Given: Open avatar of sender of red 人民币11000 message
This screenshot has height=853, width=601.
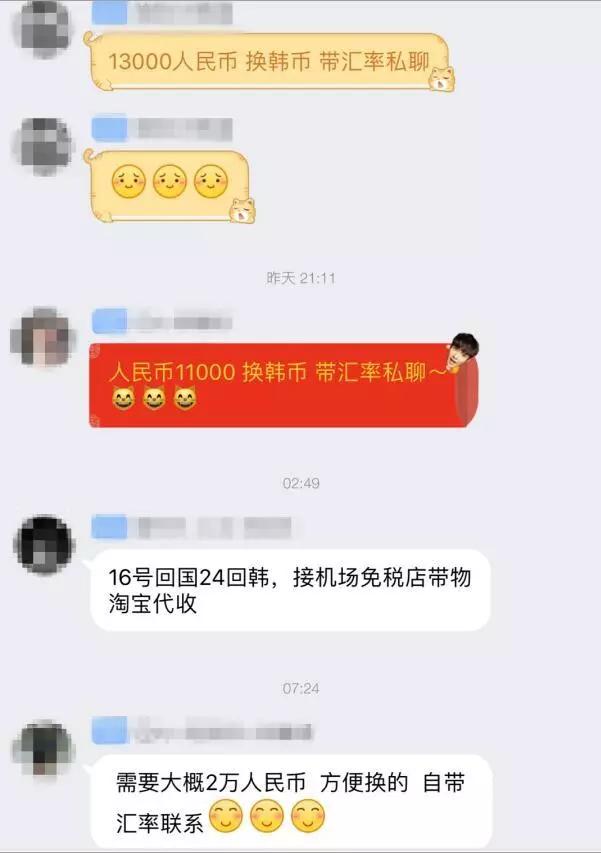Looking at the screenshot, I should [42, 338].
